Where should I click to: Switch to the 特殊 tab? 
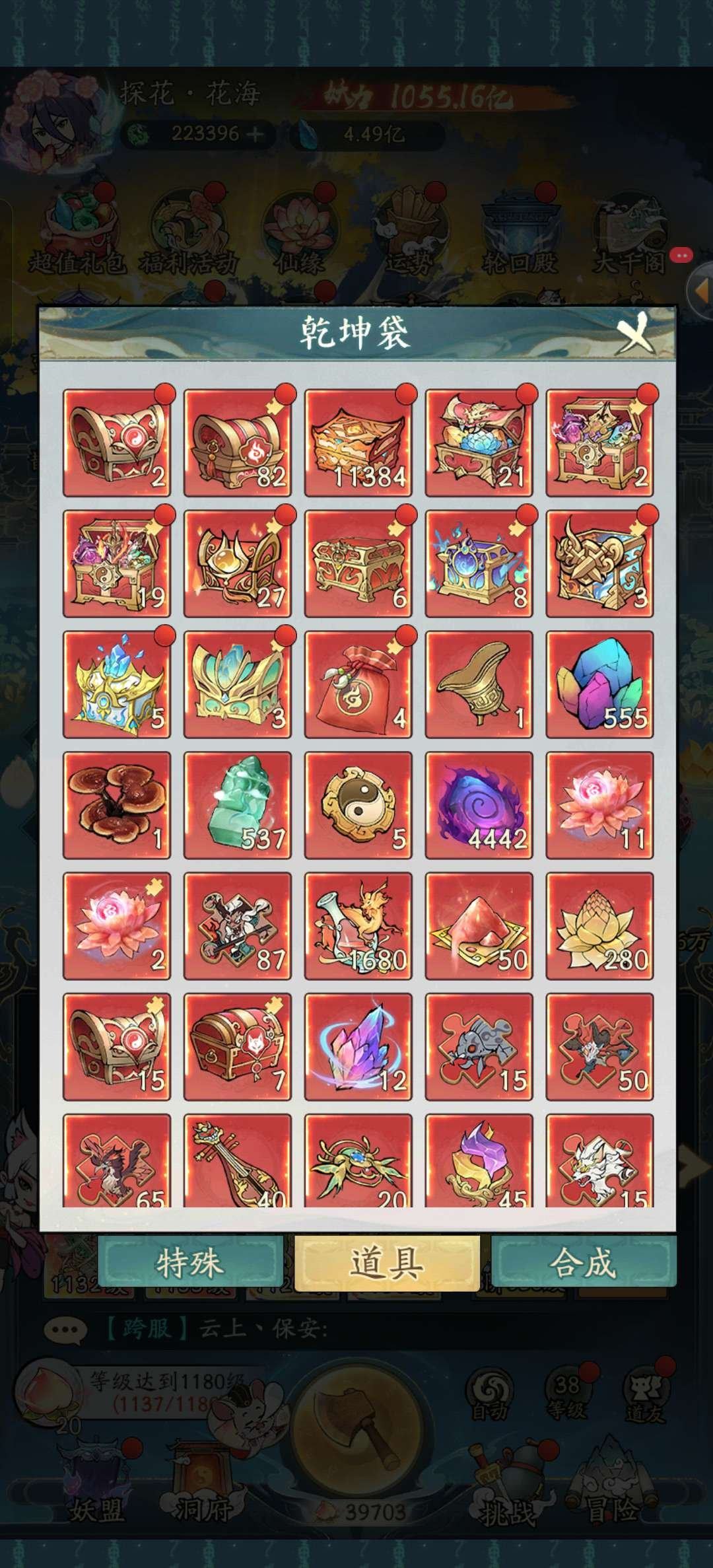(189, 1262)
